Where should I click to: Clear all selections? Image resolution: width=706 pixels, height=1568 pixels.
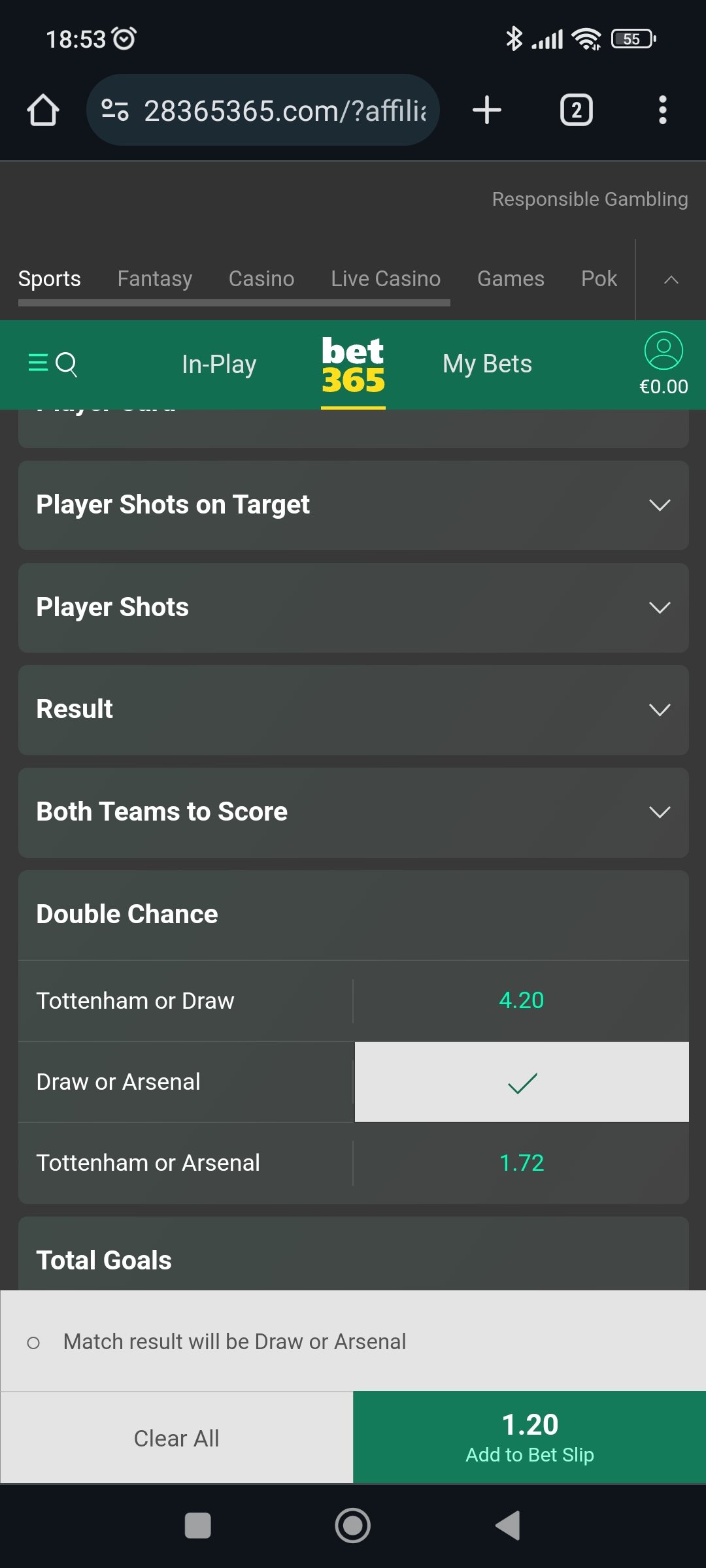tap(176, 1437)
